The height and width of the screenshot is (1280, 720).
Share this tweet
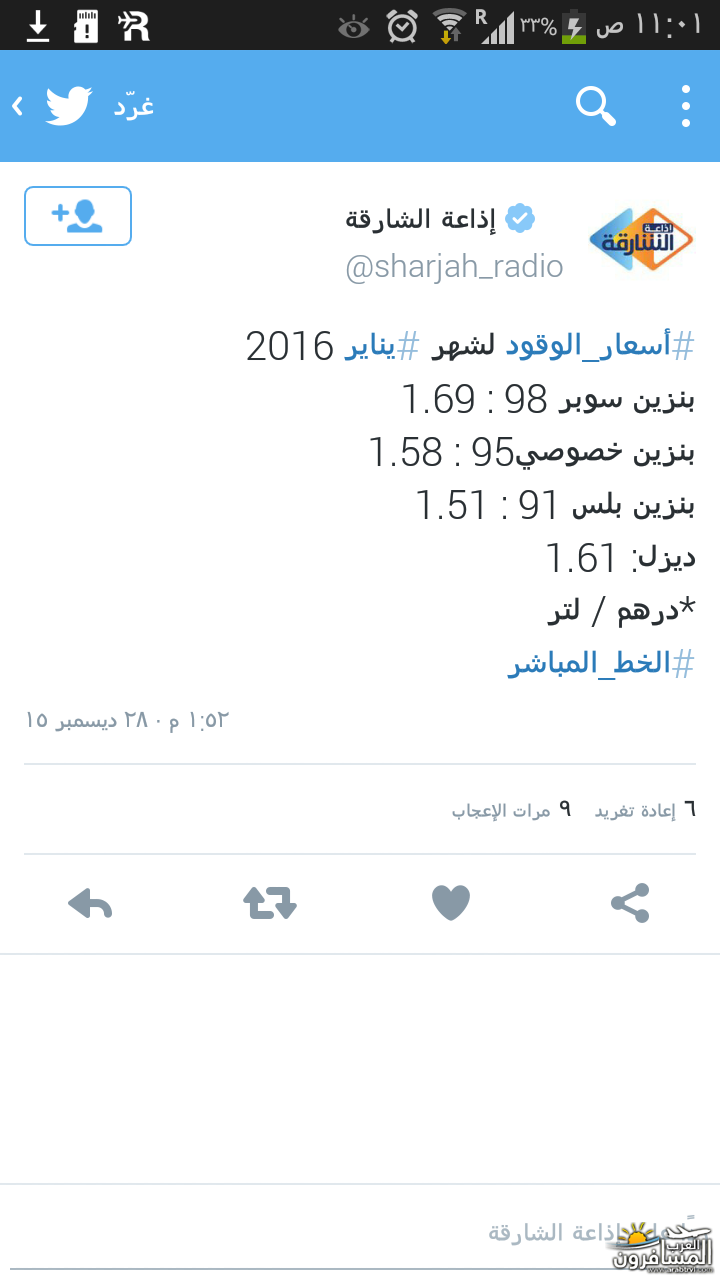point(630,904)
